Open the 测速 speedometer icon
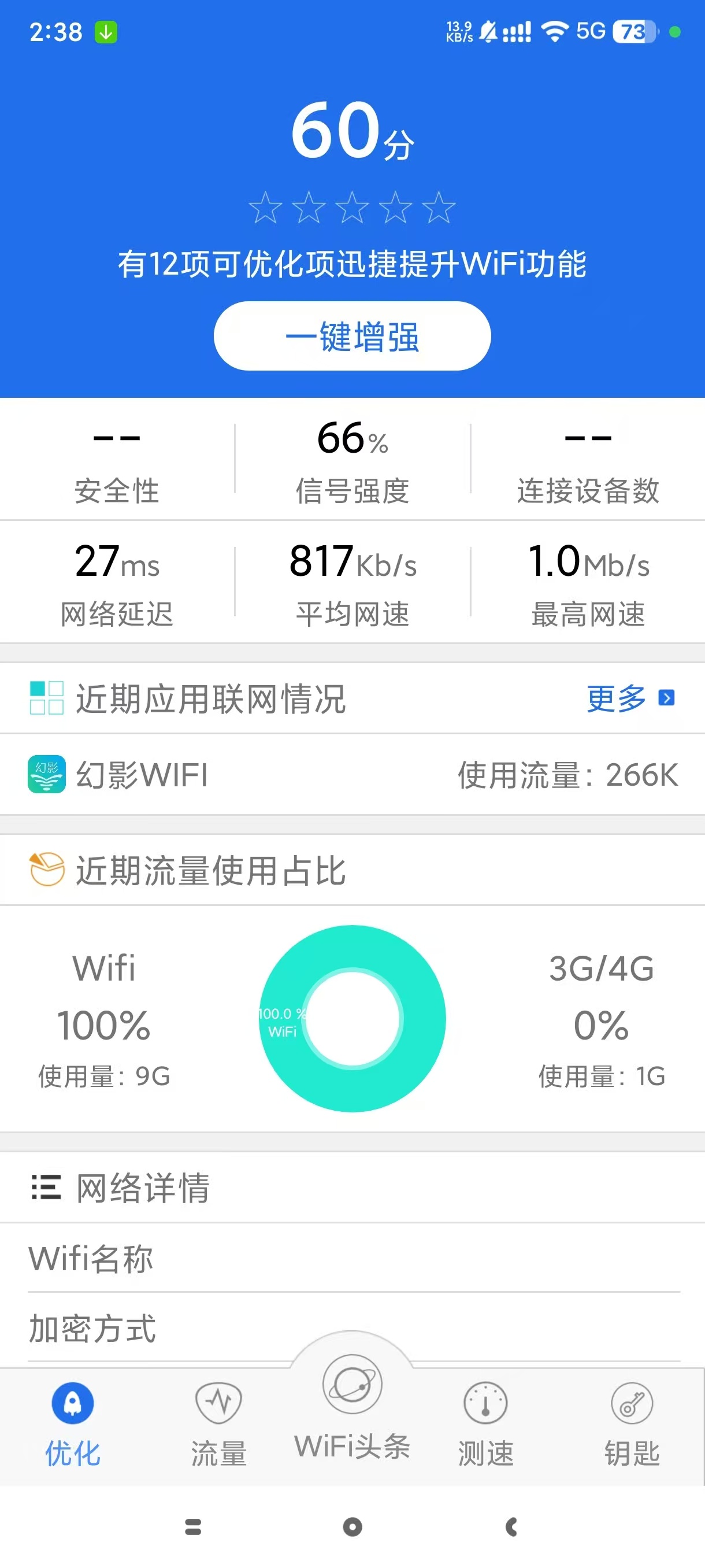Image resolution: width=705 pixels, height=1568 pixels. [485, 1403]
